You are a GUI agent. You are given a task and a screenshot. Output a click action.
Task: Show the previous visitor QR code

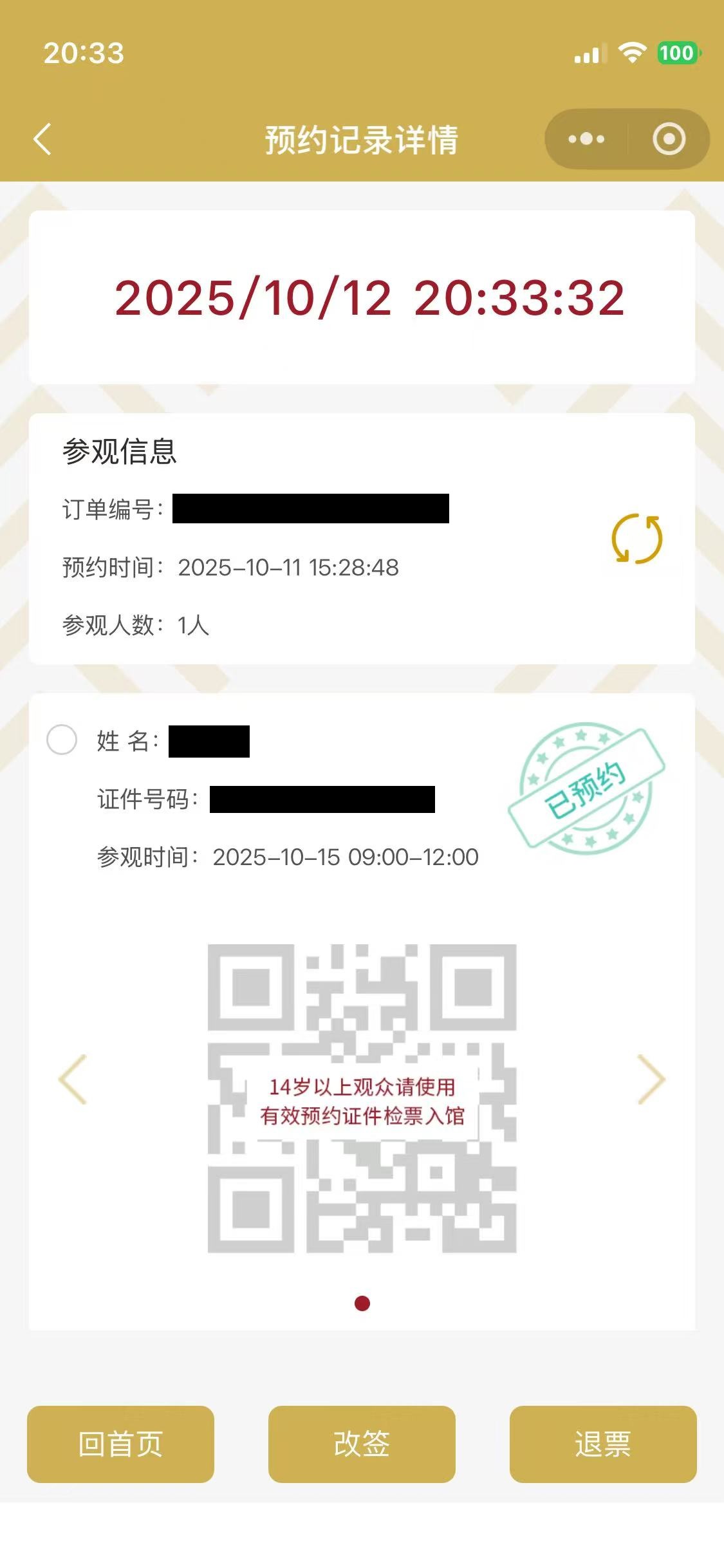(73, 1079)
